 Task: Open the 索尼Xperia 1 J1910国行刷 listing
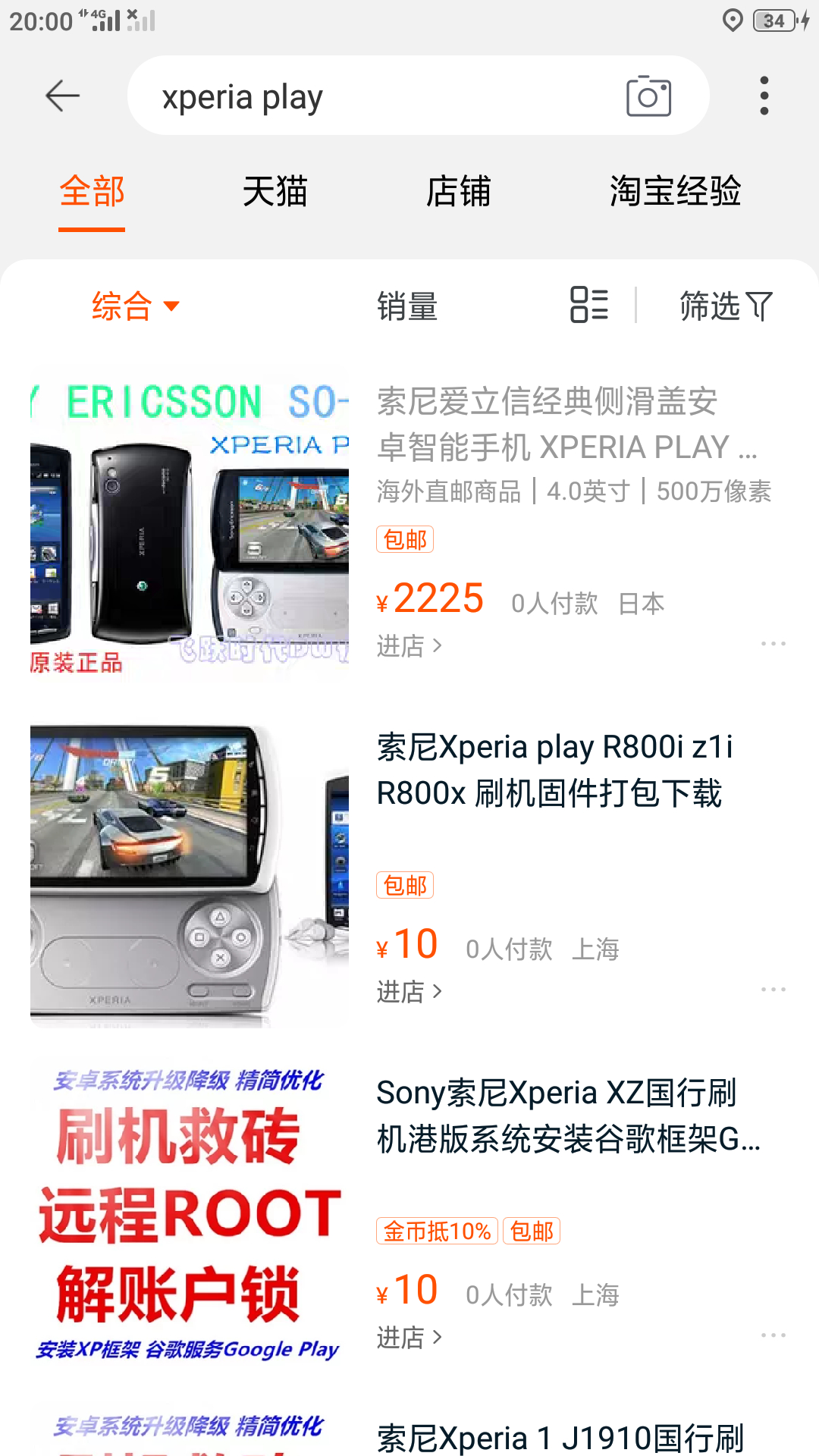[560, 1437]
